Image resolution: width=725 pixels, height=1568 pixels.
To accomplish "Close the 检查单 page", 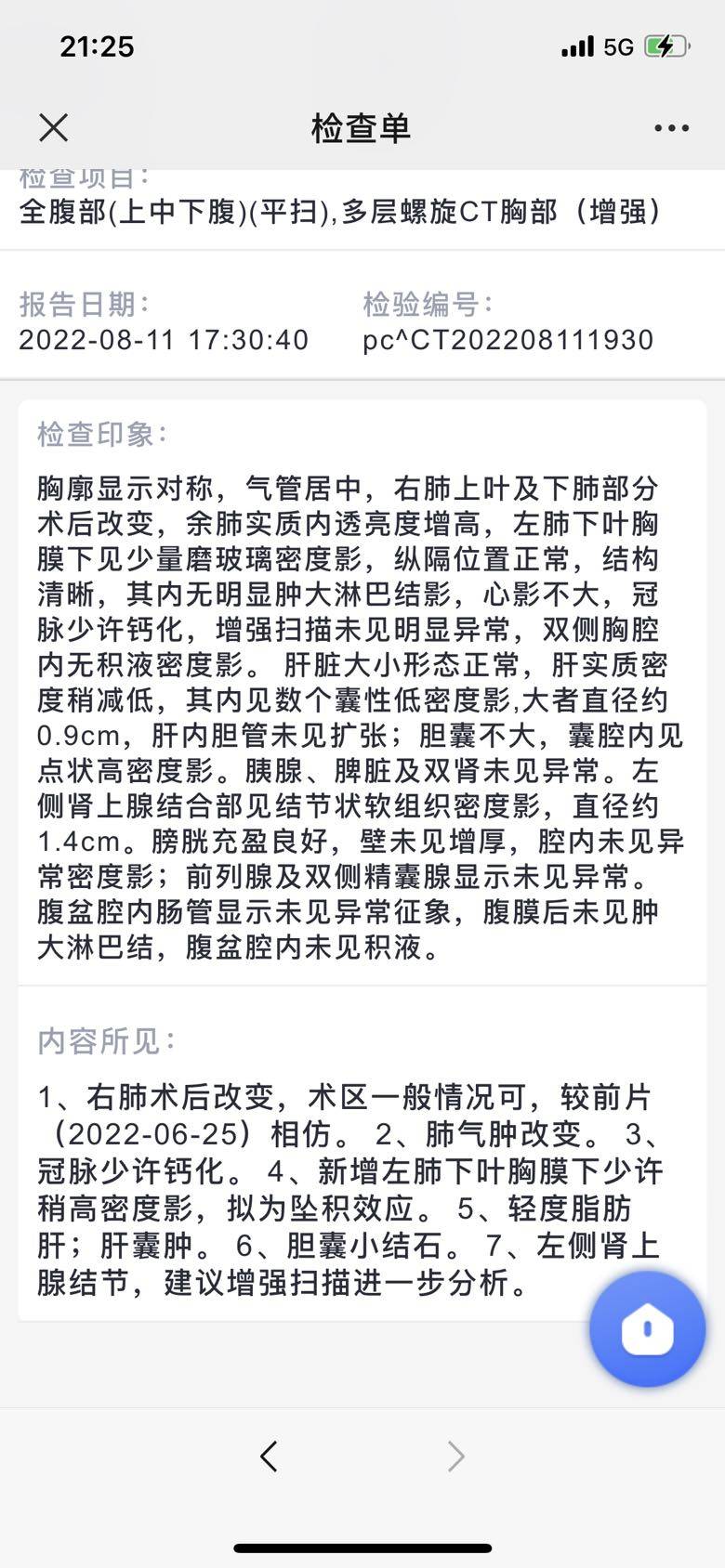I will coord(54,127).
